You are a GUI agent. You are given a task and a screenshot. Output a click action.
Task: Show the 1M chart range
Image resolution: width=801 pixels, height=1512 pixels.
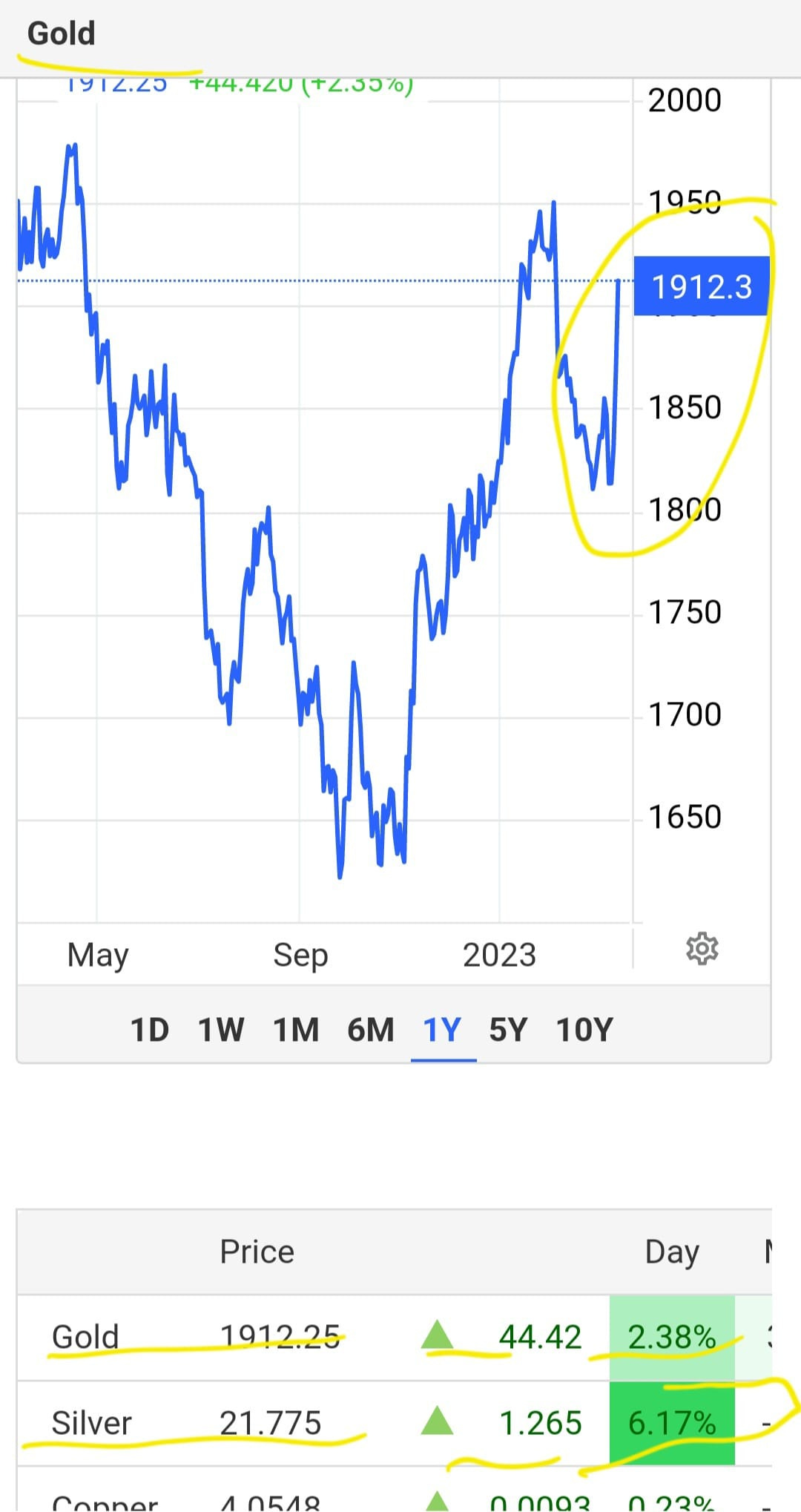[x=296, y=1030]
